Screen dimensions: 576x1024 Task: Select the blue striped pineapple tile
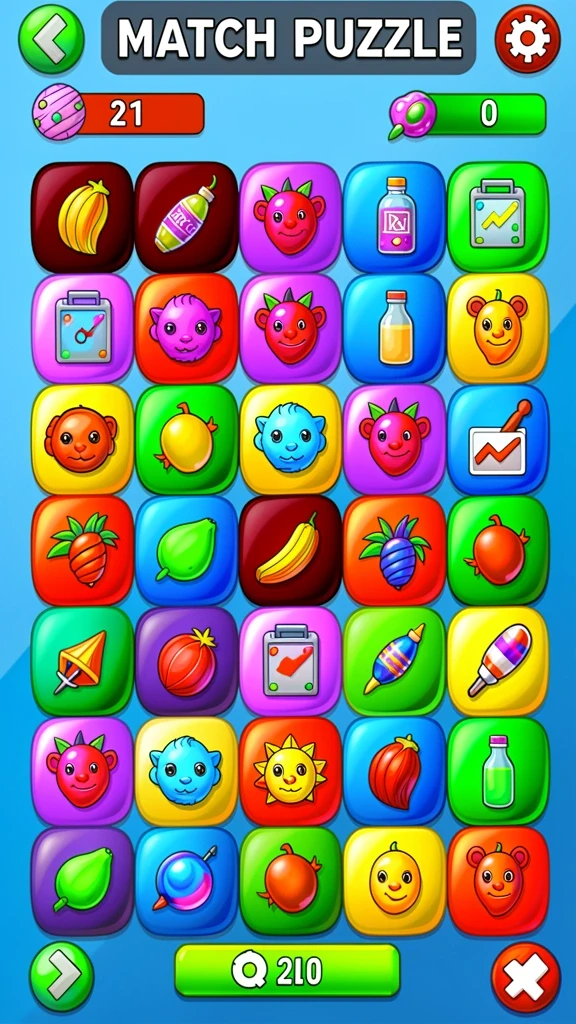pyautogui.click(x=394, y=550)
